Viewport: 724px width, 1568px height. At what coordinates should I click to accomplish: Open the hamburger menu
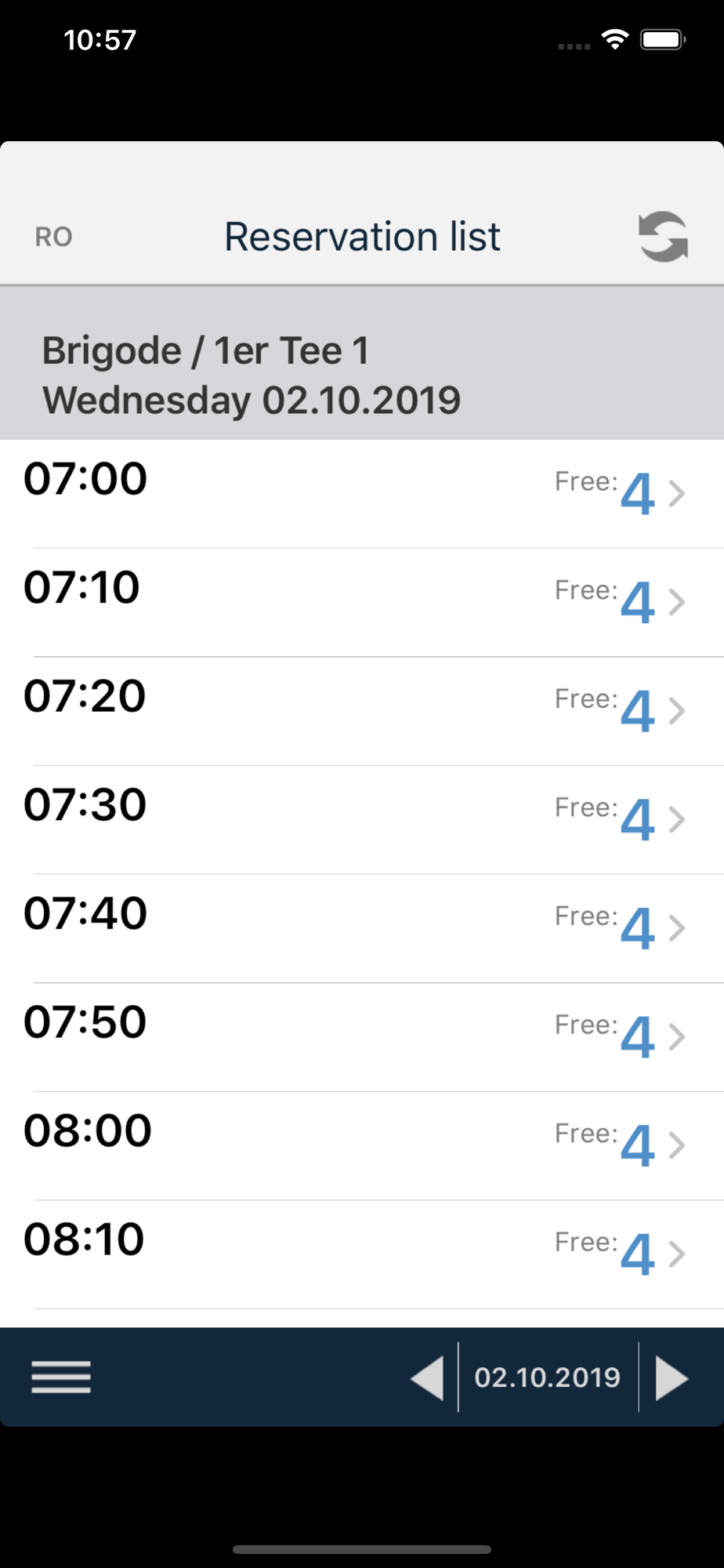pos(61,1377)
